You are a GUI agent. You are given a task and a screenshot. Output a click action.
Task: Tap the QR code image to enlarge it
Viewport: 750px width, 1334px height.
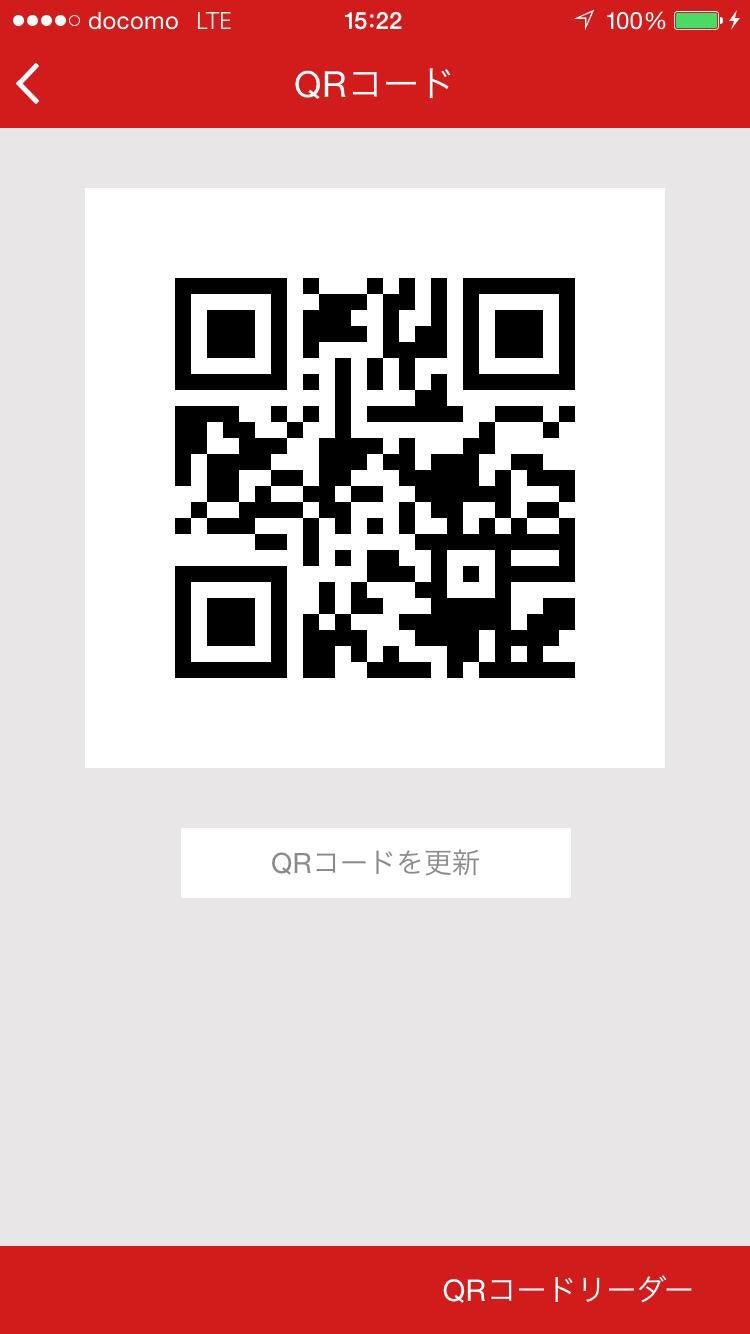(375, 476)
